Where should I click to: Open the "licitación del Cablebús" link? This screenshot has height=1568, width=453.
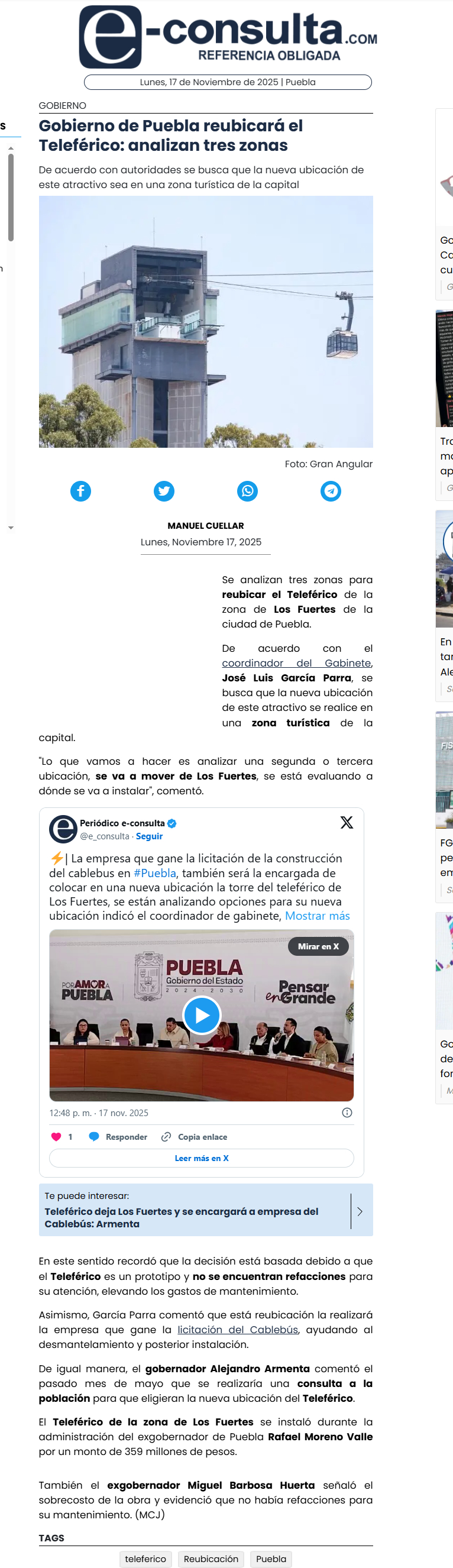238,1330
